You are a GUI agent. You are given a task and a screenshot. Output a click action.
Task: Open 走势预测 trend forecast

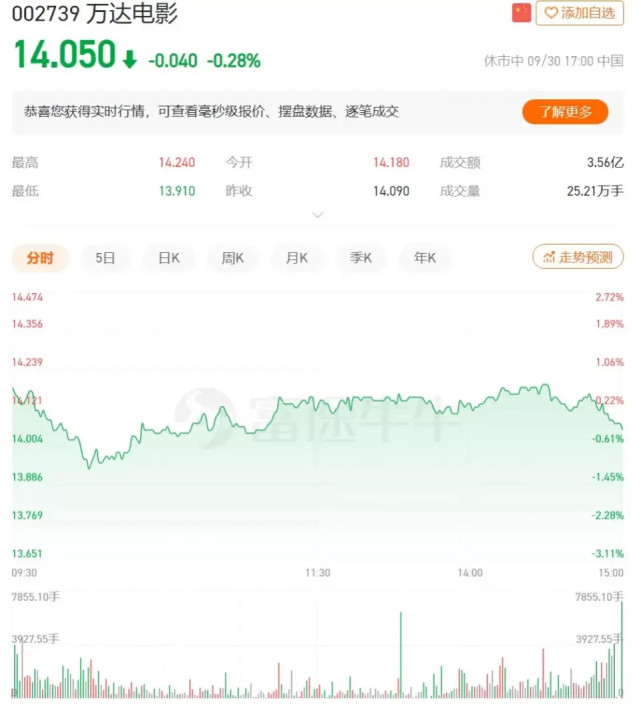[577, 258]
